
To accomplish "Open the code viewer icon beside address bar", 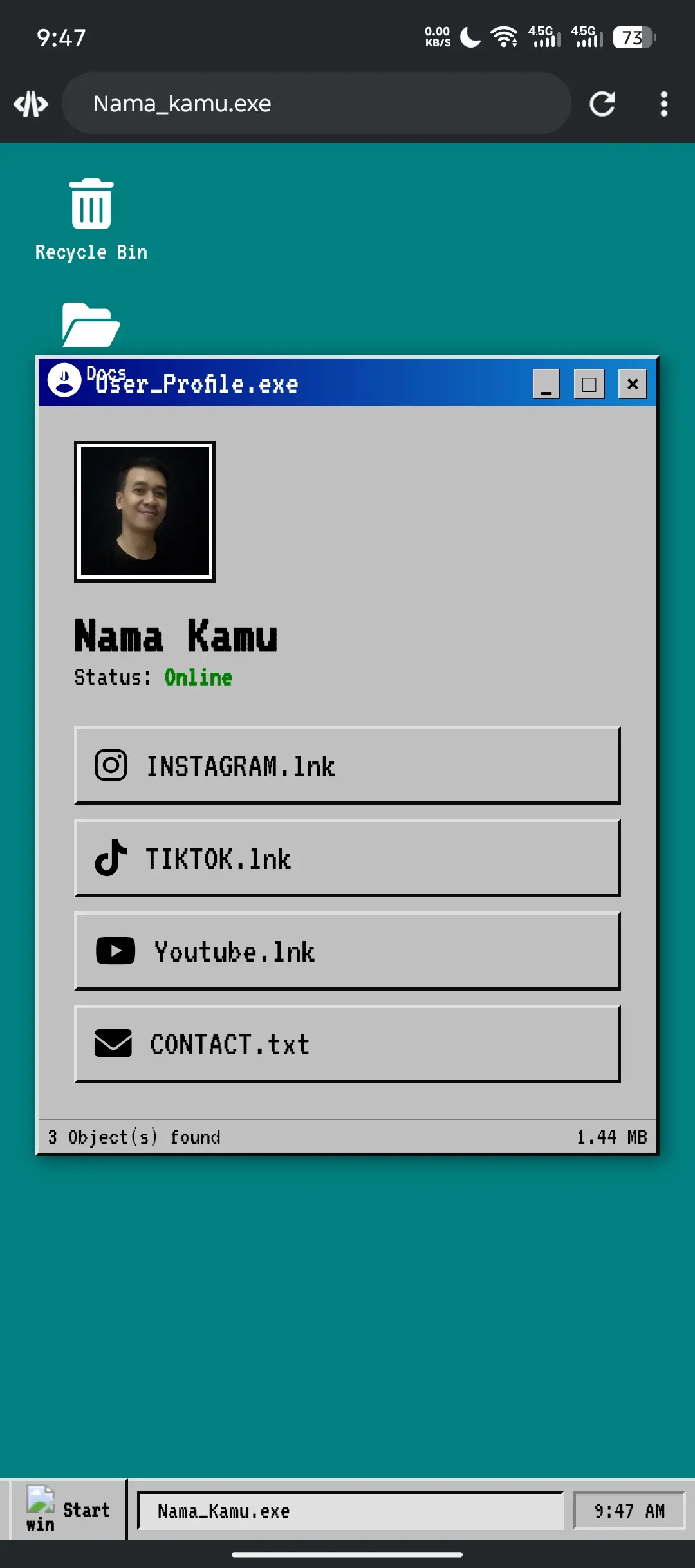I will [x=31, y=104].
